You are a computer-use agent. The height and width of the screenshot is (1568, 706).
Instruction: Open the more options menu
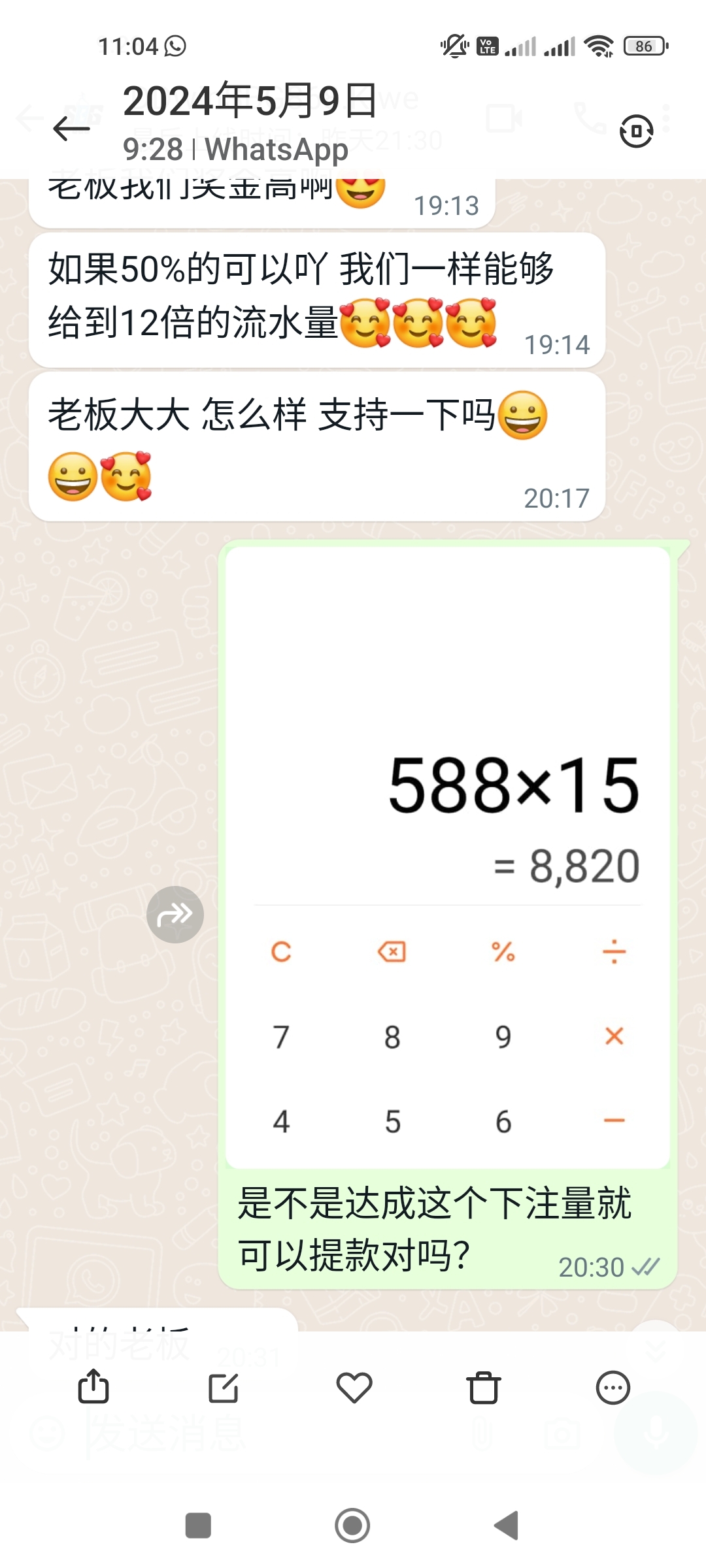[613, 1388]
